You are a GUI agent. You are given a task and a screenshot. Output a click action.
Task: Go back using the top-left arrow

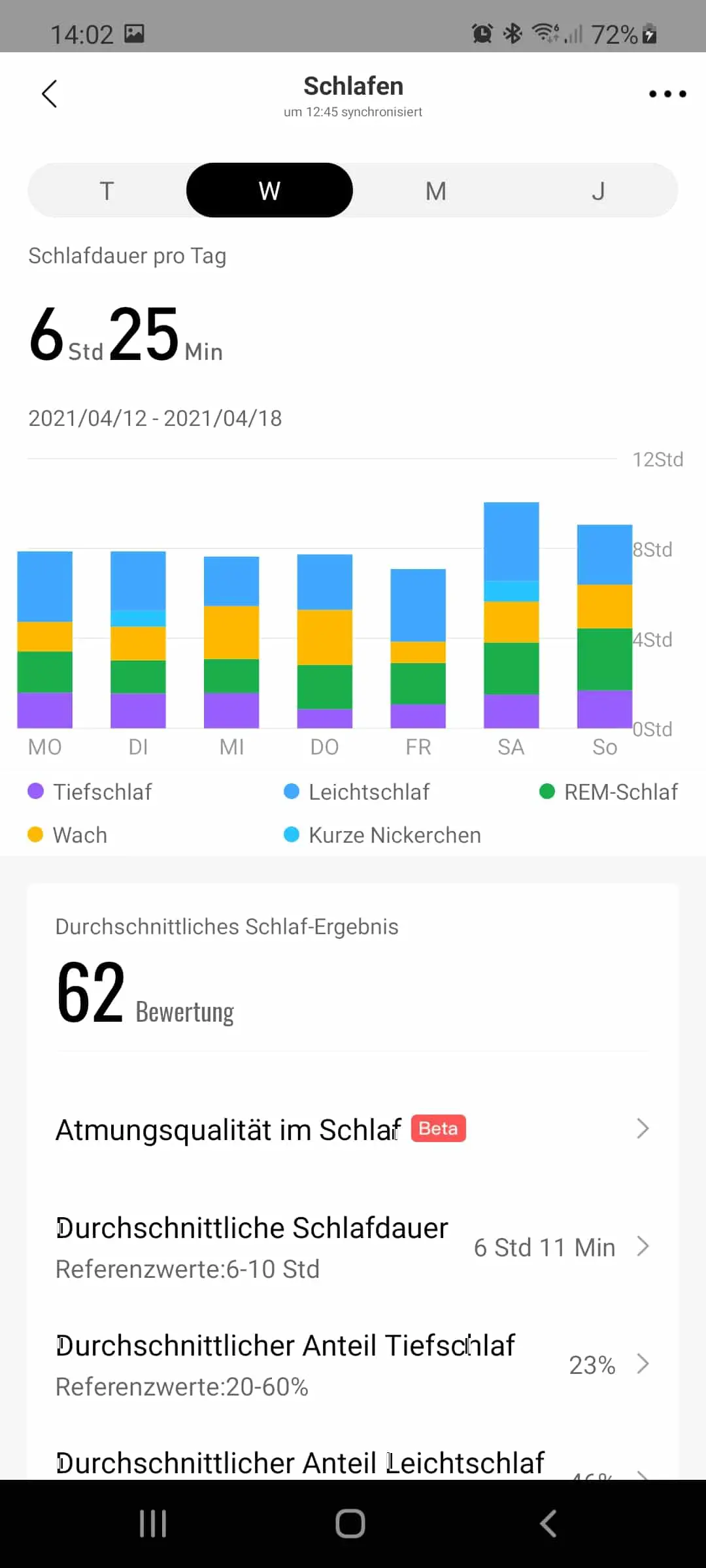click(50, 94)
